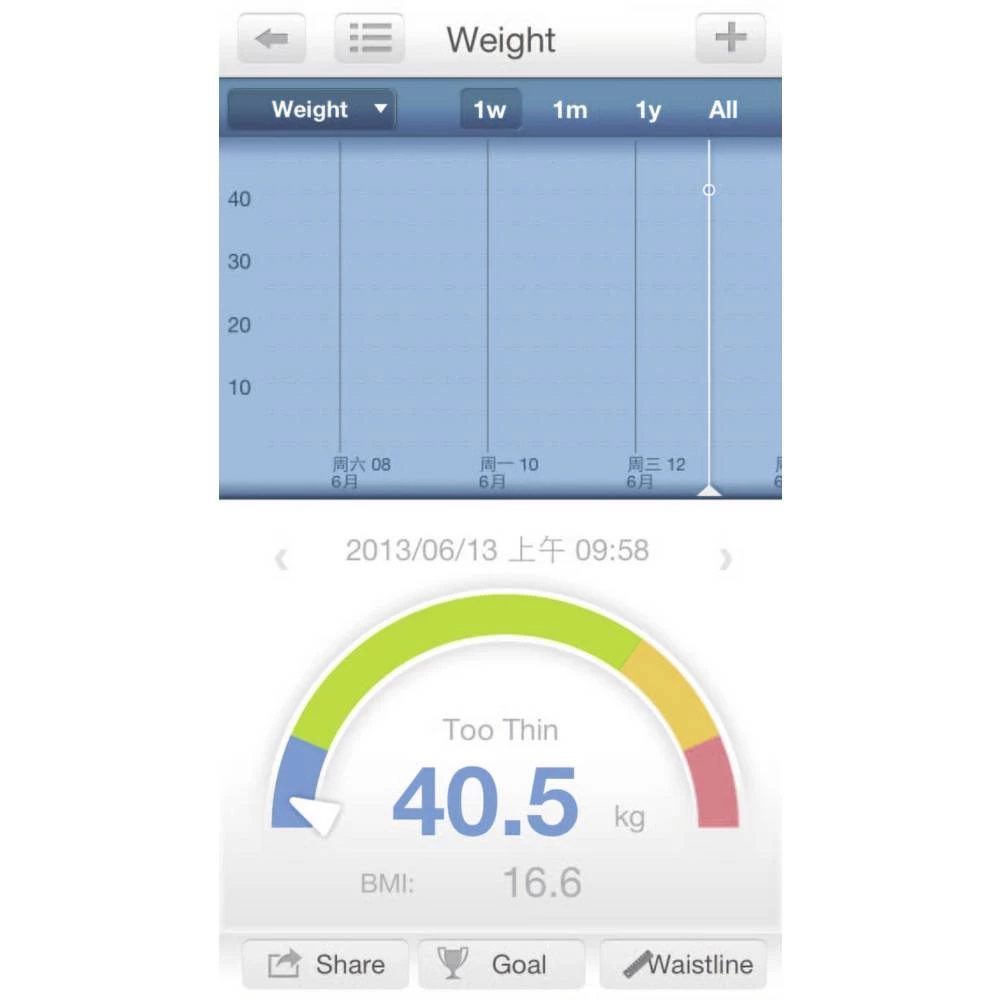View the previous weight record
Screen dimensions: 1000x1000
282,559
